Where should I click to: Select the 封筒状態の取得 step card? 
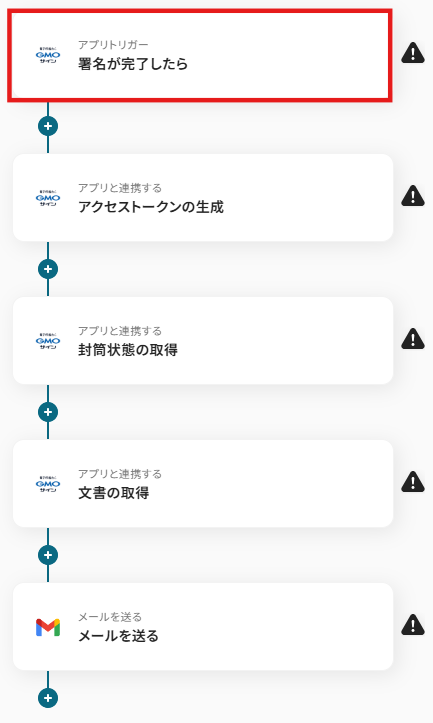click(203, 340)
